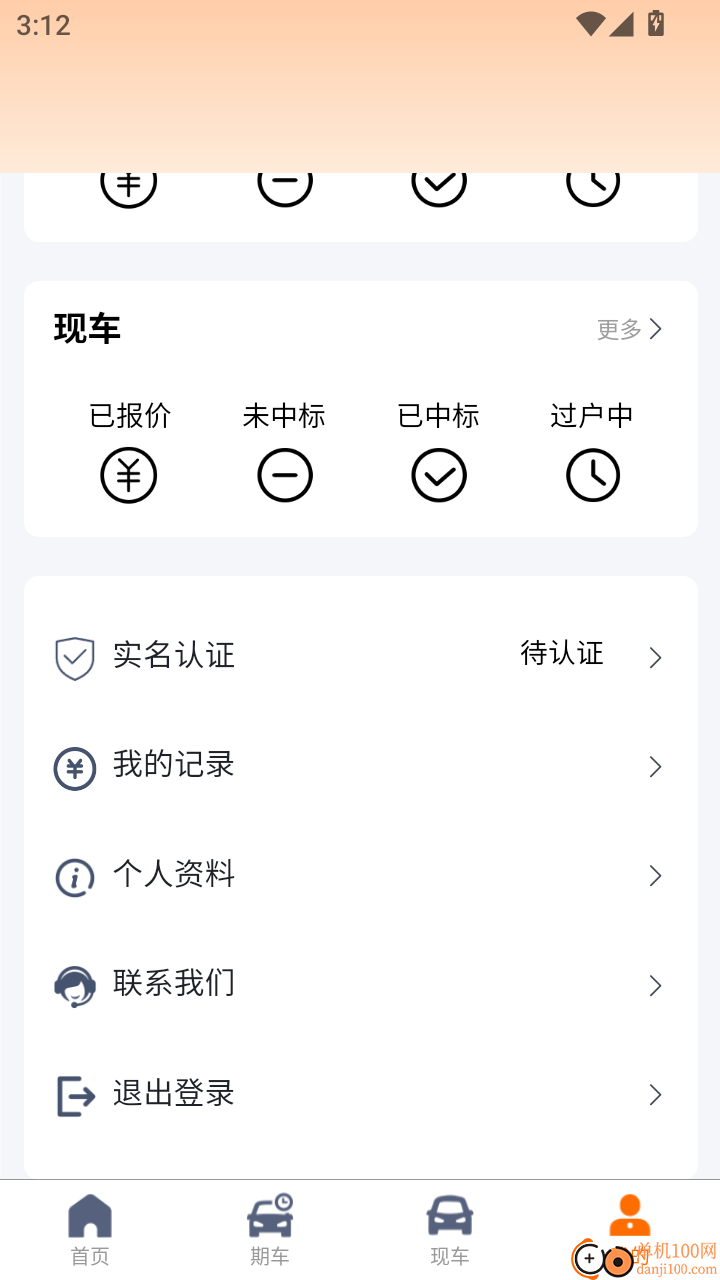Image resolution: width=720 pixels, height=1280 pixels.
Task: Open the 已报价 quoted vehicles icon
Action: 128,475
